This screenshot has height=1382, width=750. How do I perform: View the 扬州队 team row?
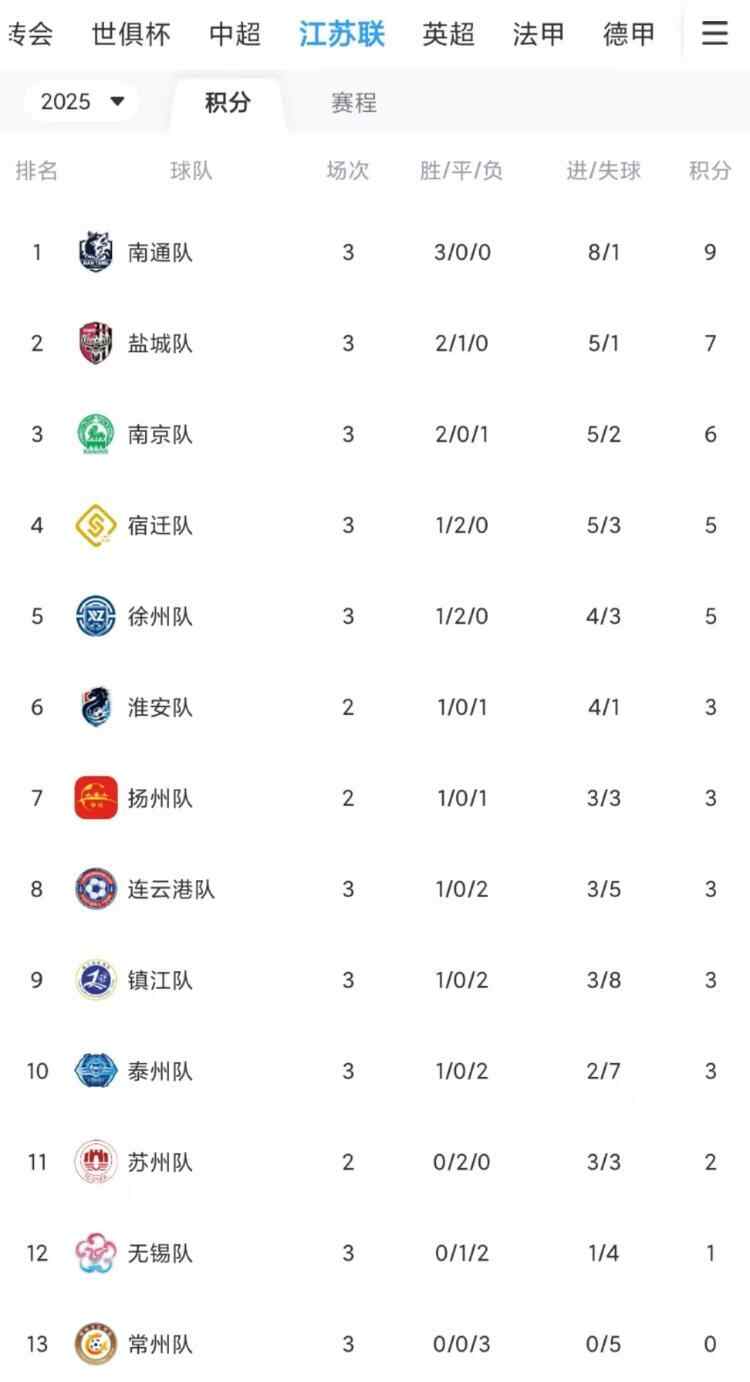coord(160,798)
